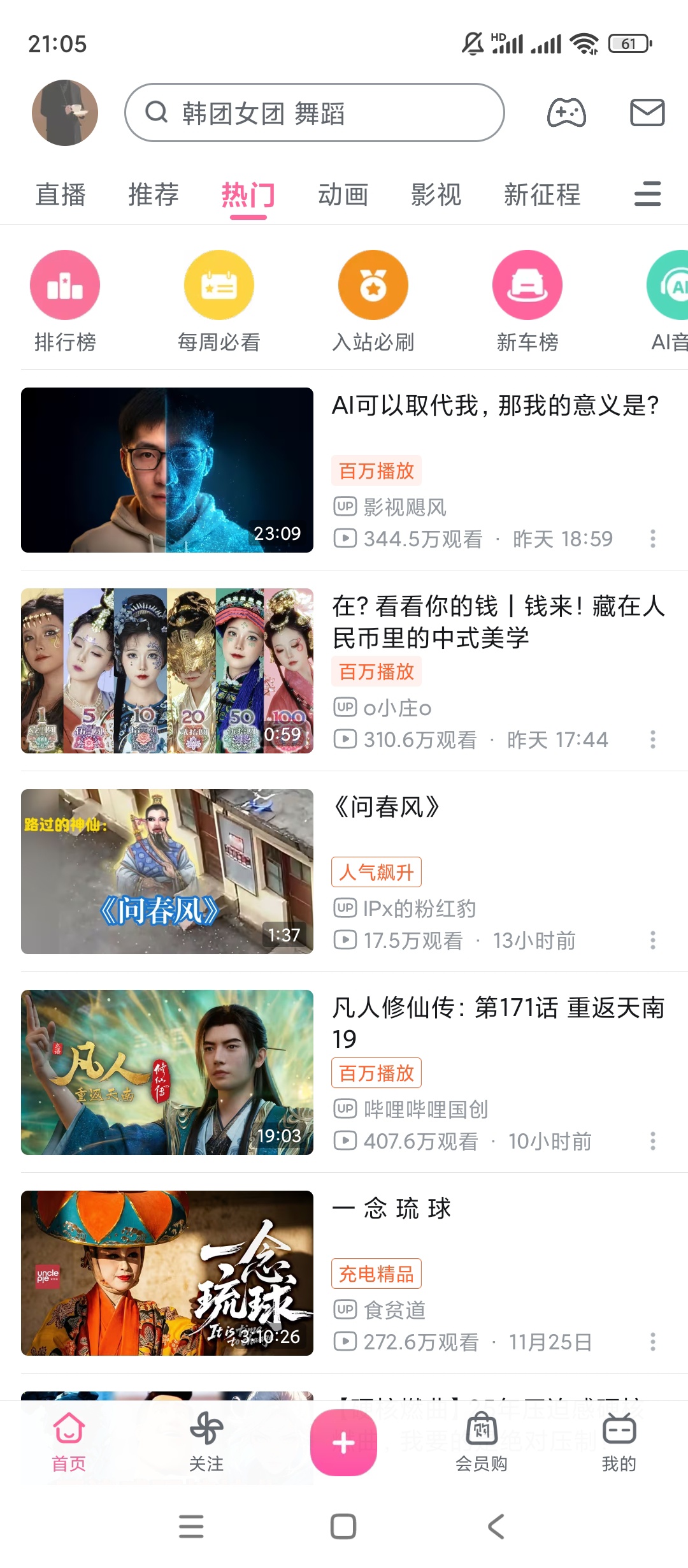
Task: Open the game center icon
Action: (566, 113)
